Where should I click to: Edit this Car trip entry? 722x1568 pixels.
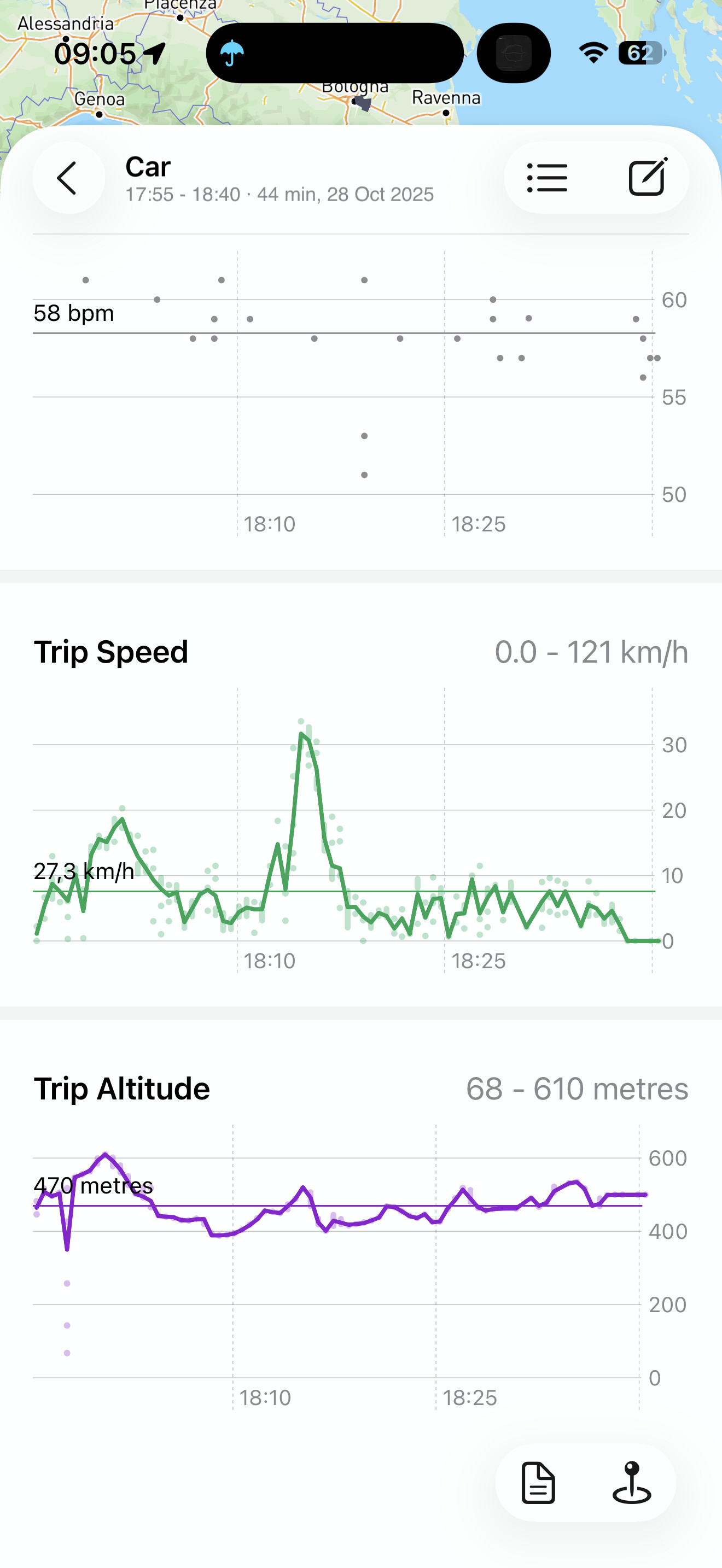coord(647,178)
